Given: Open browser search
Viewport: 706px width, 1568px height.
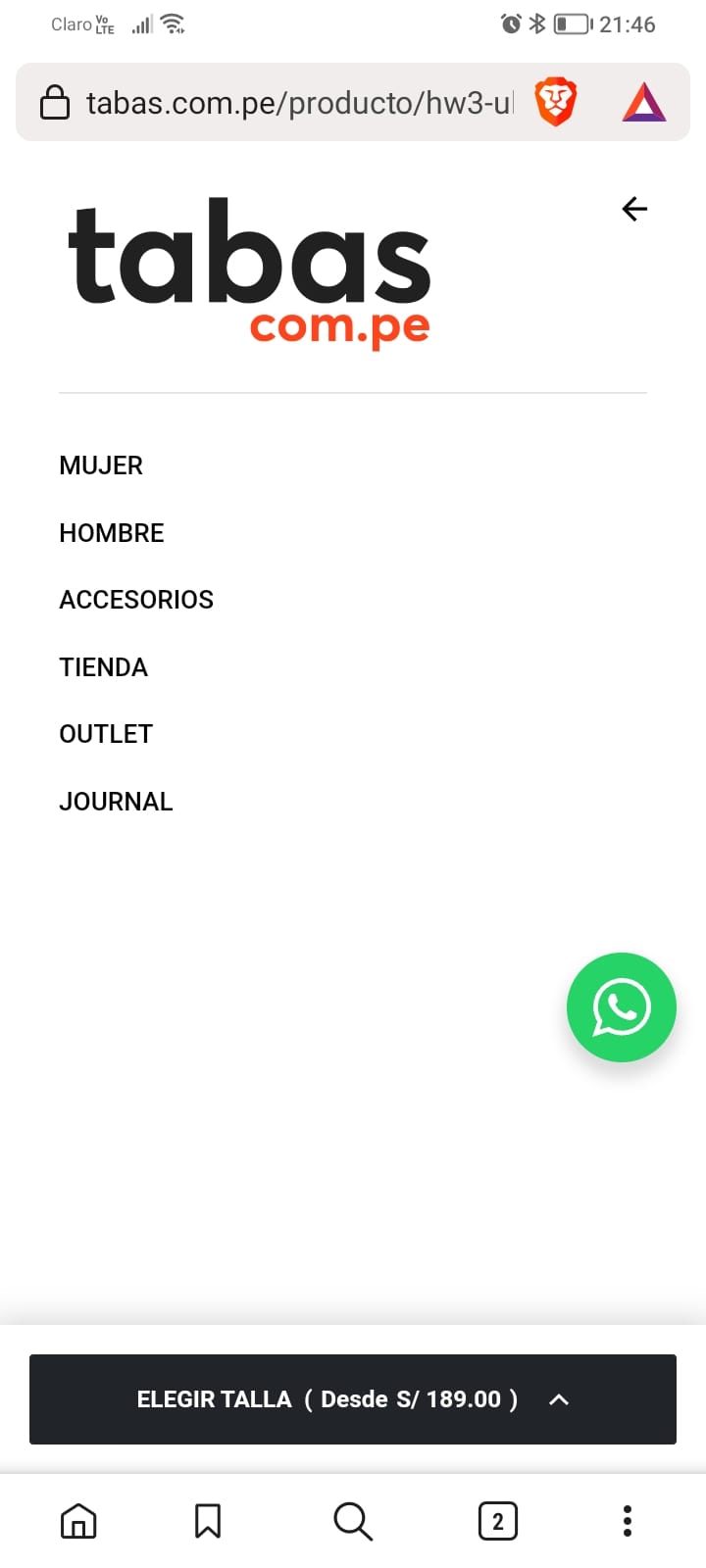Looking at the screenshot, I should [x=353, y=1521].
